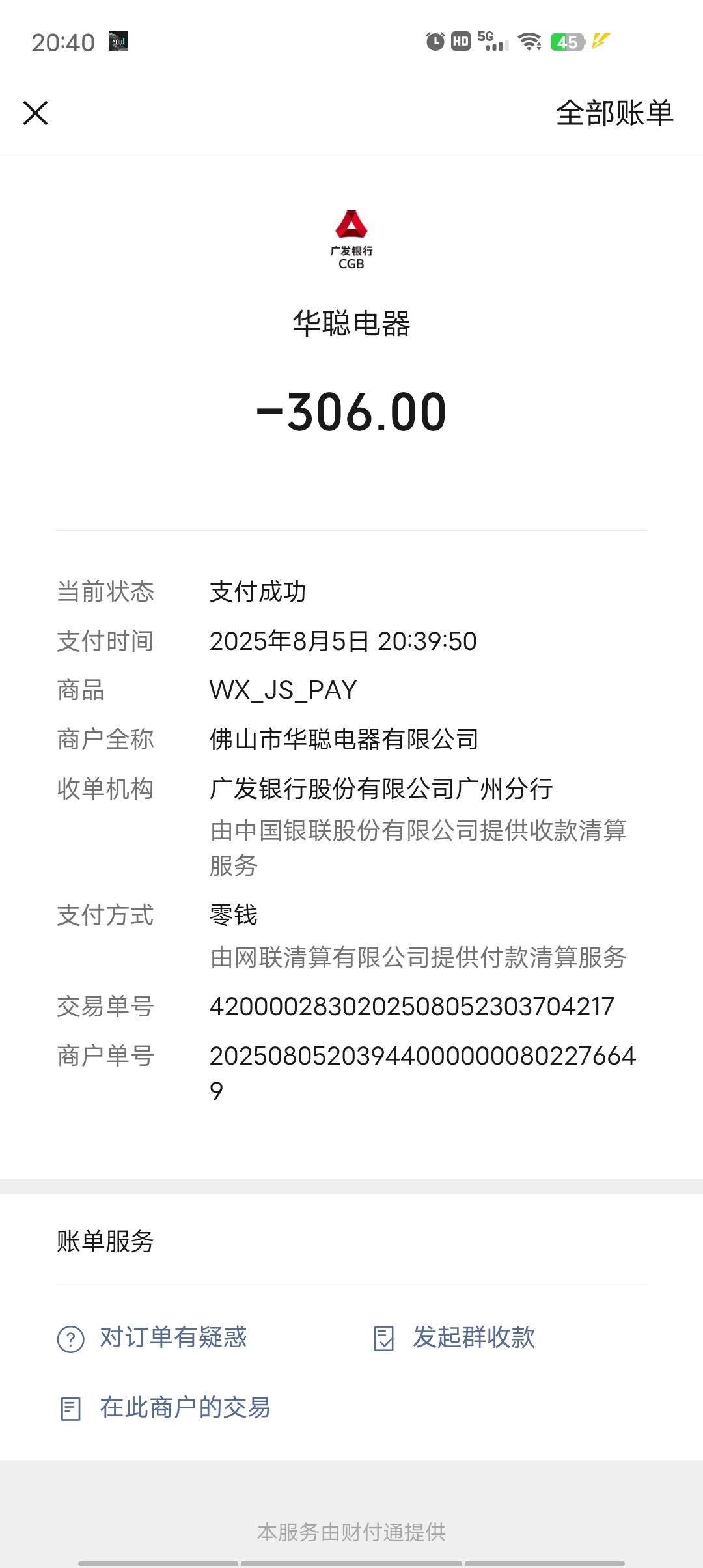Open 全部账单 (all bills)
The image size is (703, 1568).
pos(614,113)
